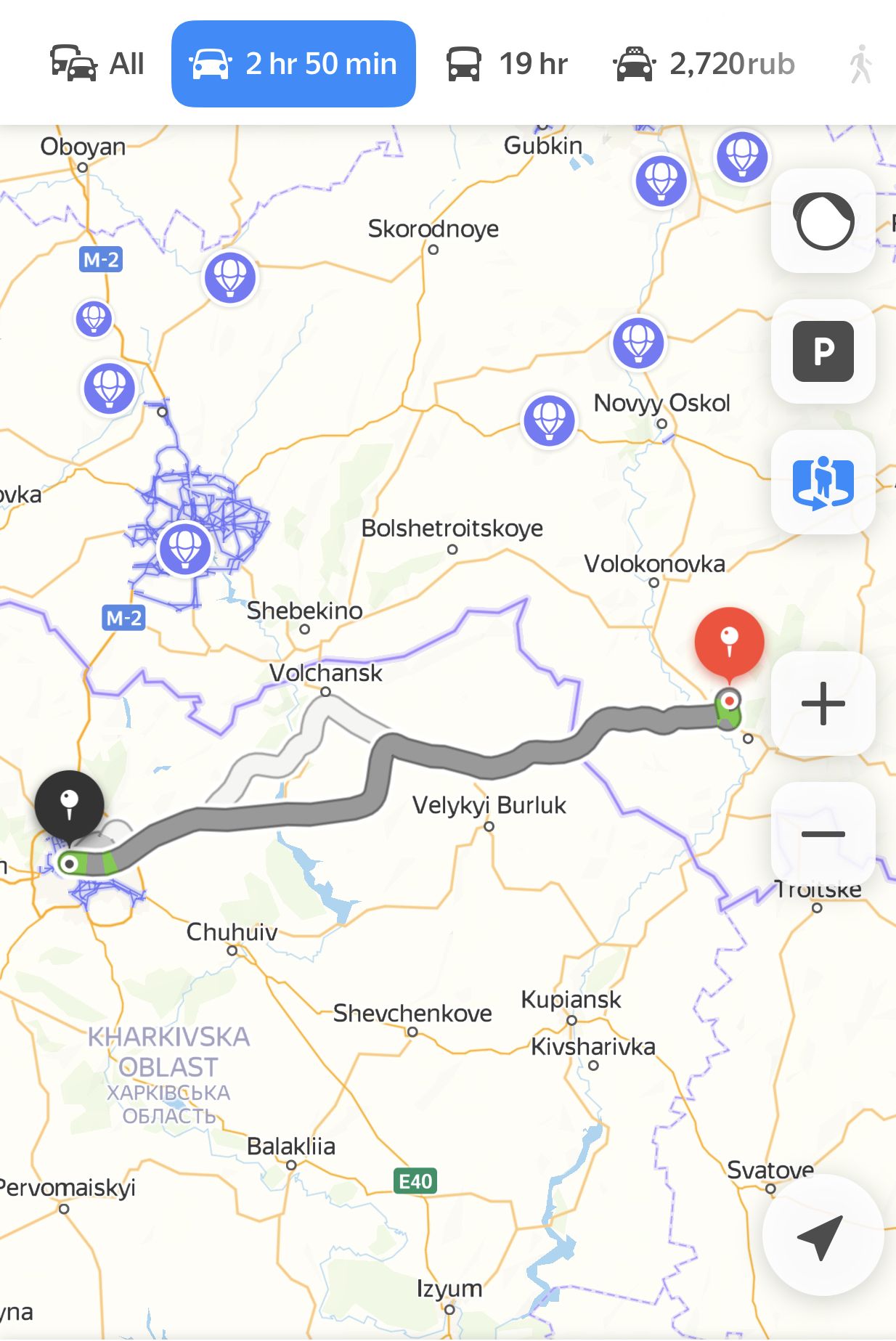Open the balloon marker above Shebekino
This screenshot has width=896, height=1341.
(185, 549)
